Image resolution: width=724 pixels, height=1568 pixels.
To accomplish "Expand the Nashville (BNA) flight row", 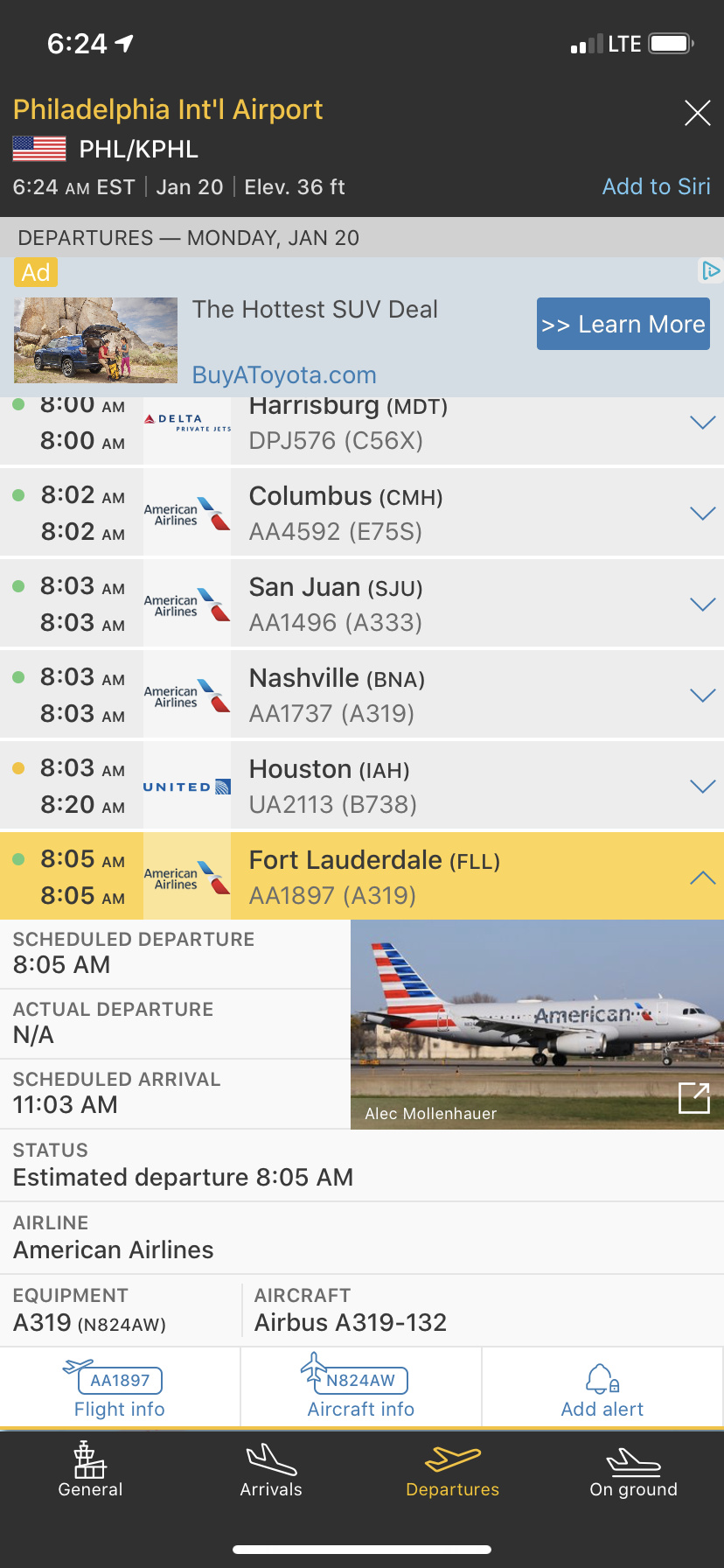I will coord(702,696).
